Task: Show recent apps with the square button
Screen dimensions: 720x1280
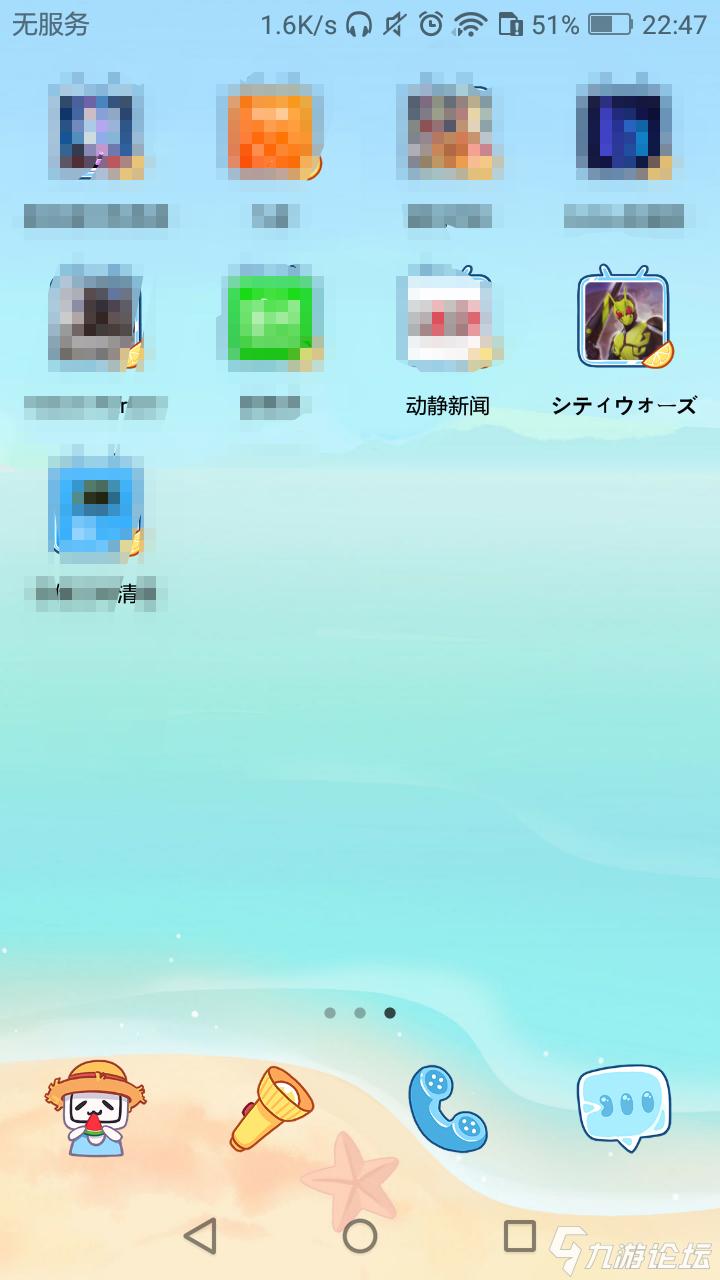Action: pyautogui.click(x=519, y=1236)
